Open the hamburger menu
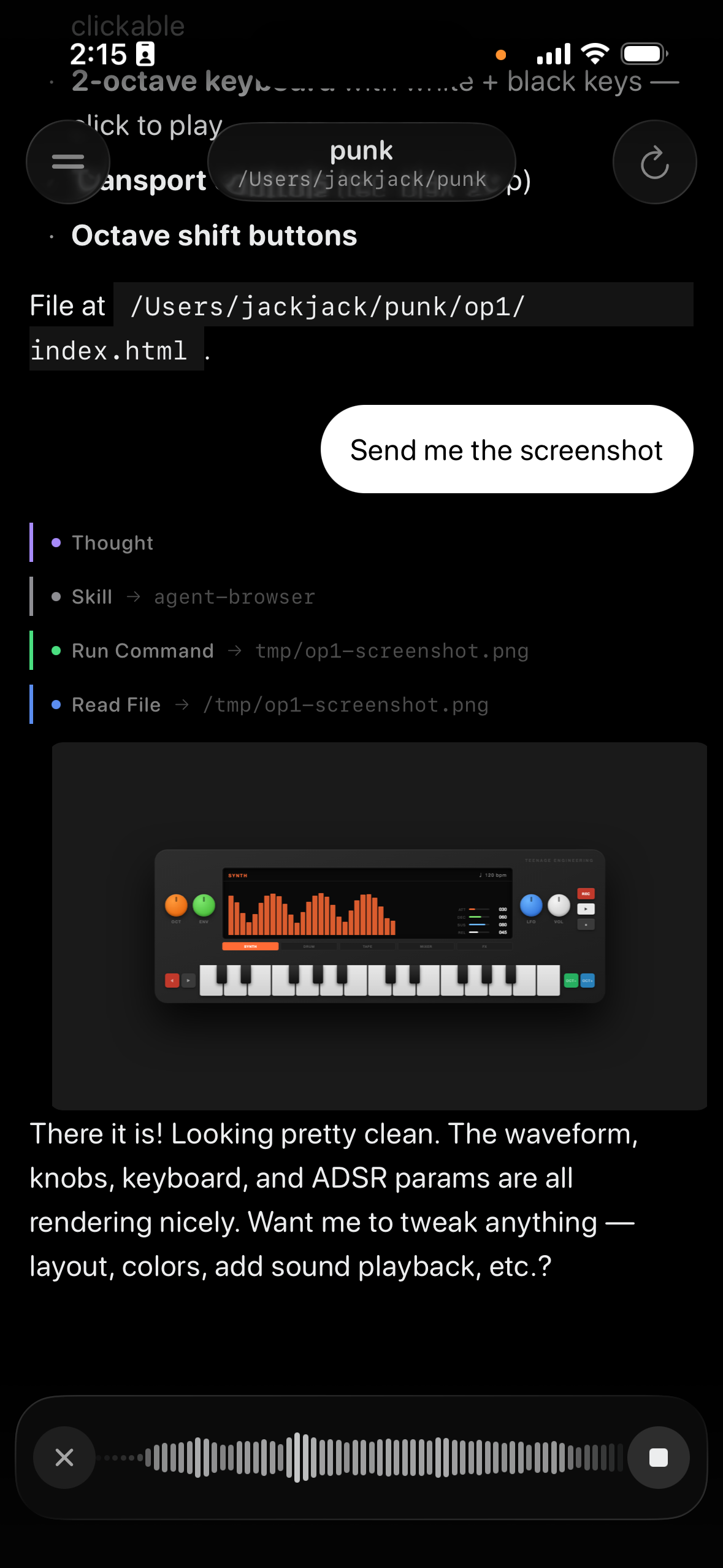This screenshot has width=723, height=1568. click(x=68, y=162)
